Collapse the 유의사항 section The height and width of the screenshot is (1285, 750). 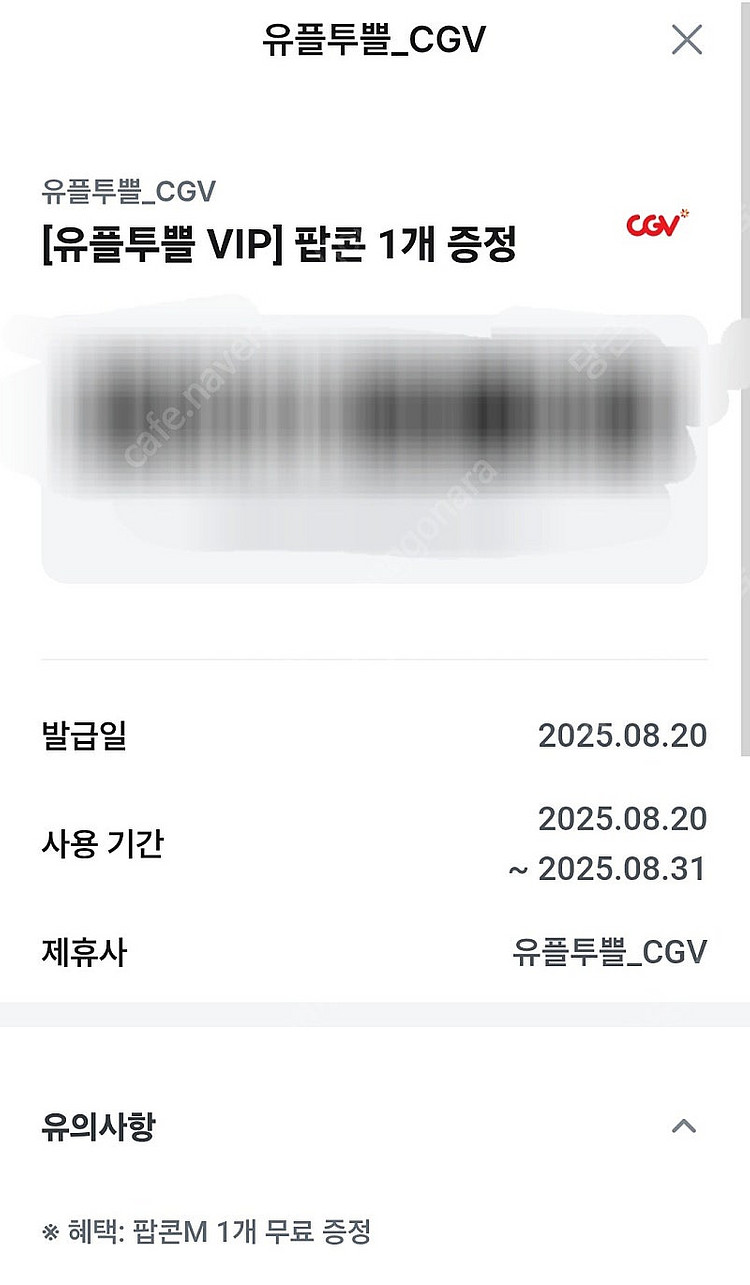click(684, 1126)
